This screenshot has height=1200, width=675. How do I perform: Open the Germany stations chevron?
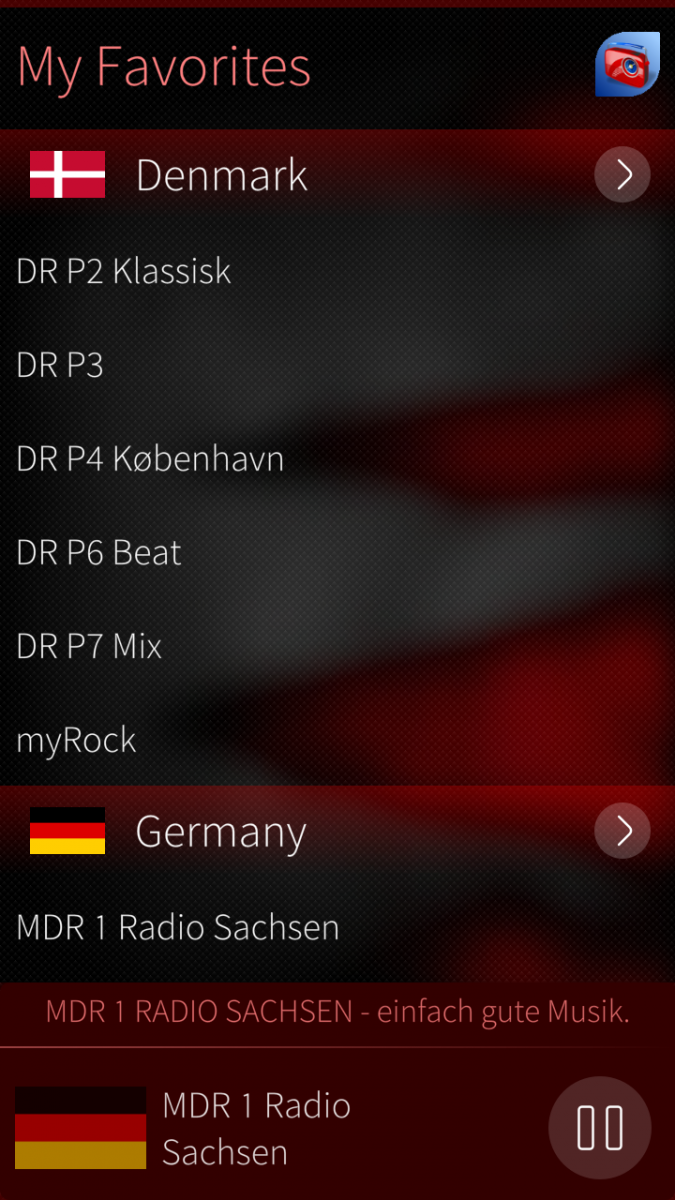(622, 831)
